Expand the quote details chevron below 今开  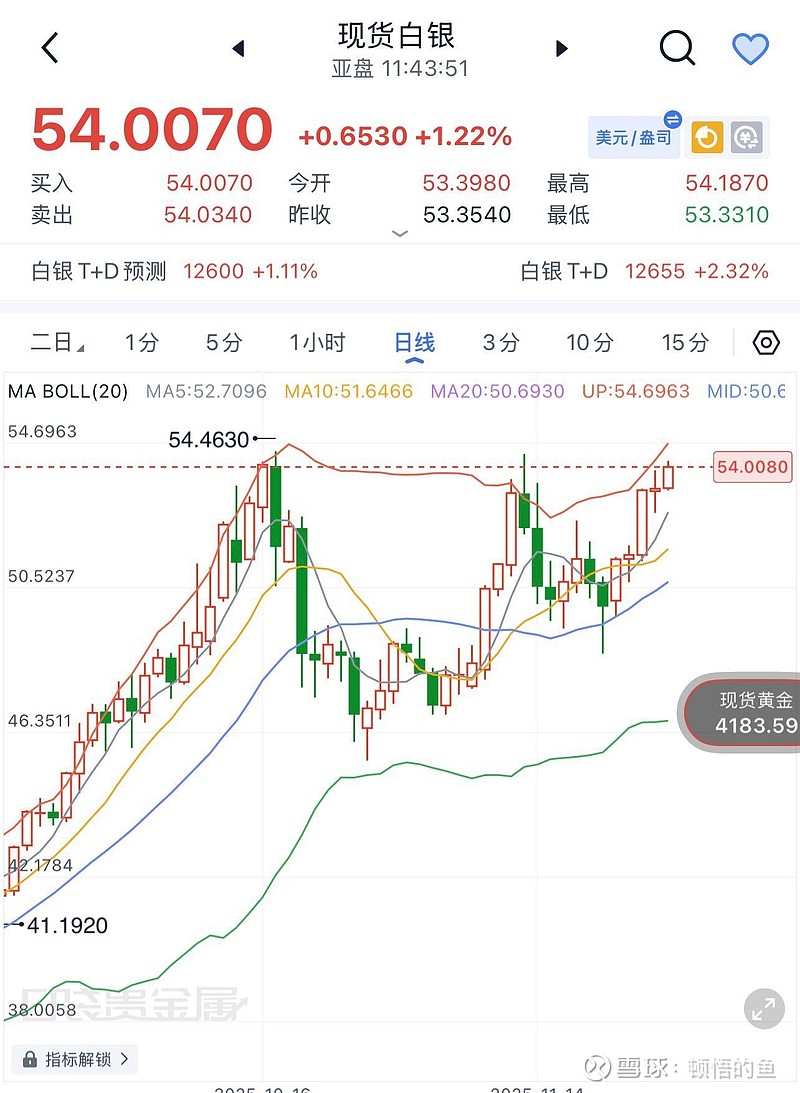click(399, 232)
